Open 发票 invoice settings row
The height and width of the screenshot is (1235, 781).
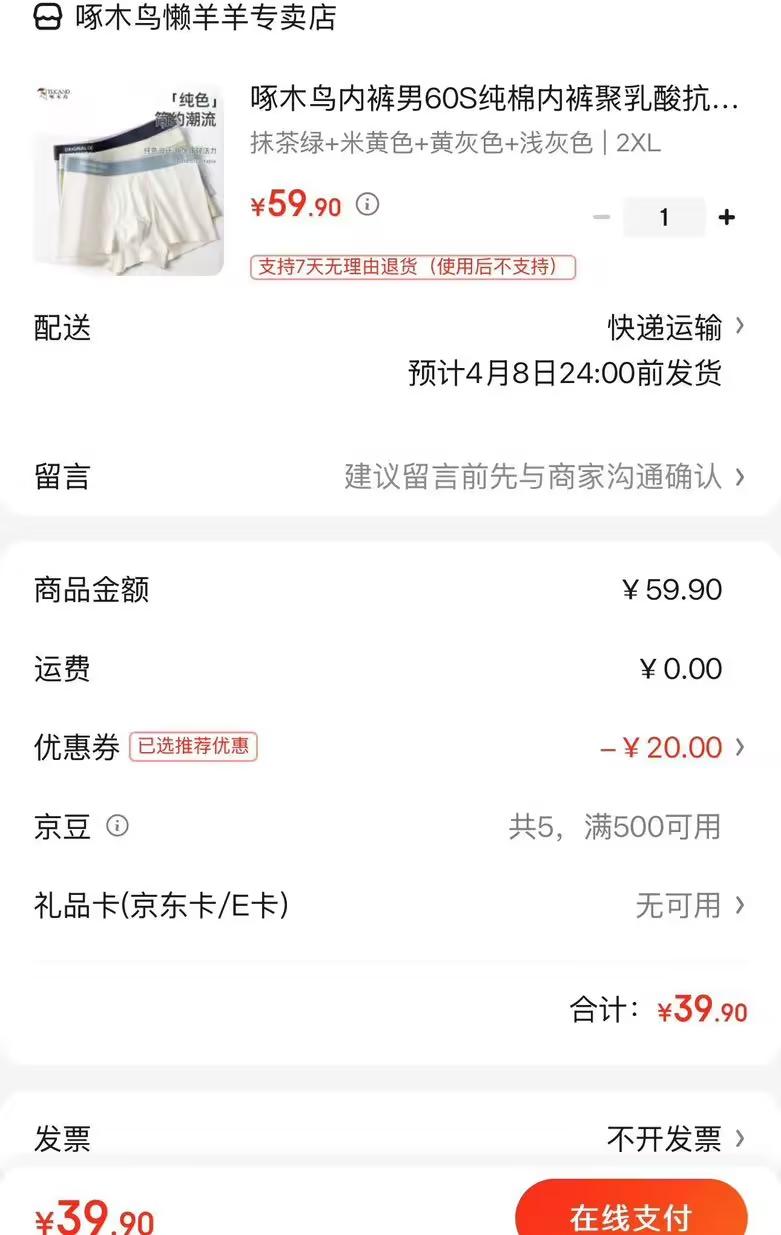point(390,1138)
